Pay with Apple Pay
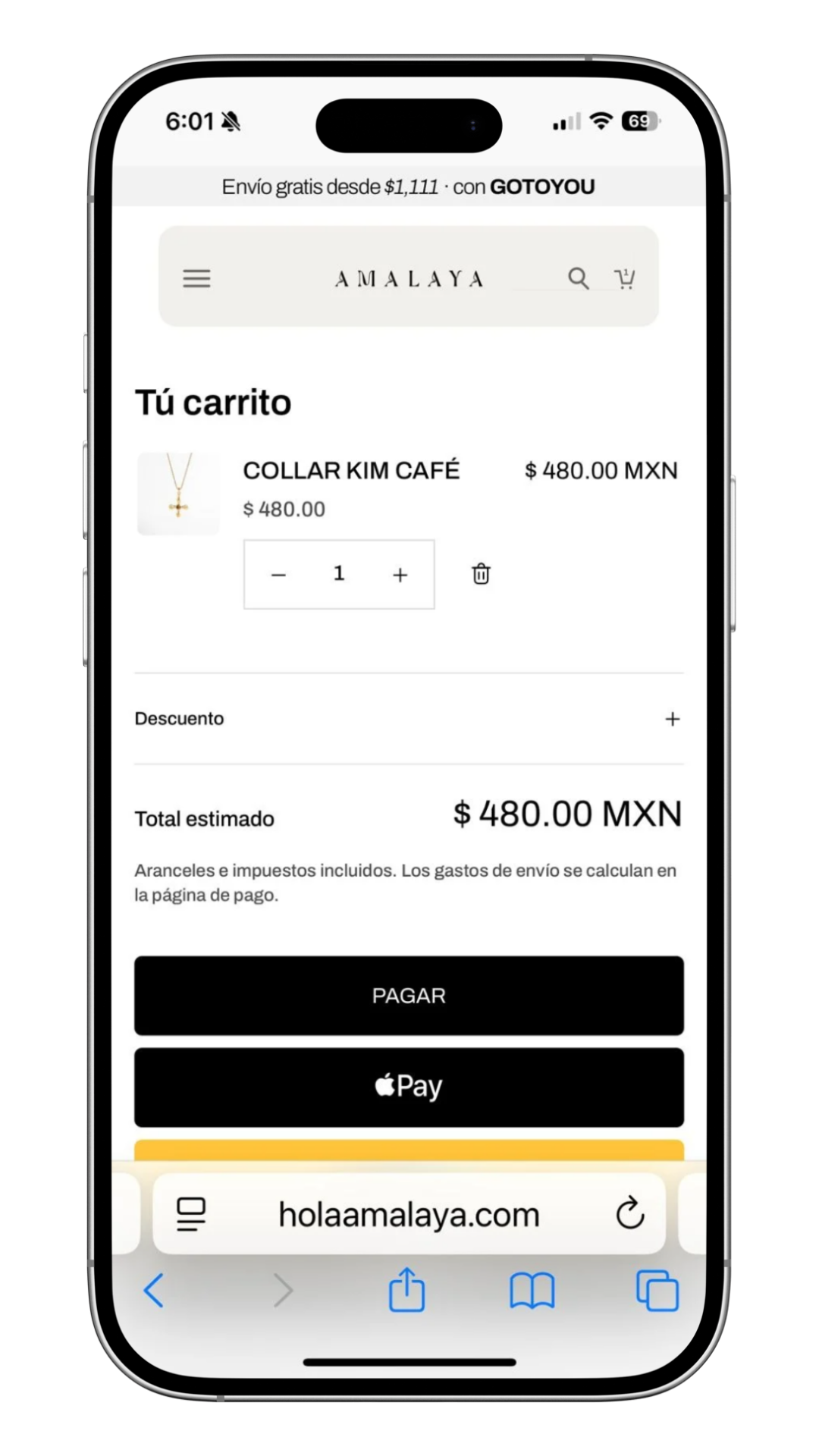819x1456 pixels. coord(409,1087)
